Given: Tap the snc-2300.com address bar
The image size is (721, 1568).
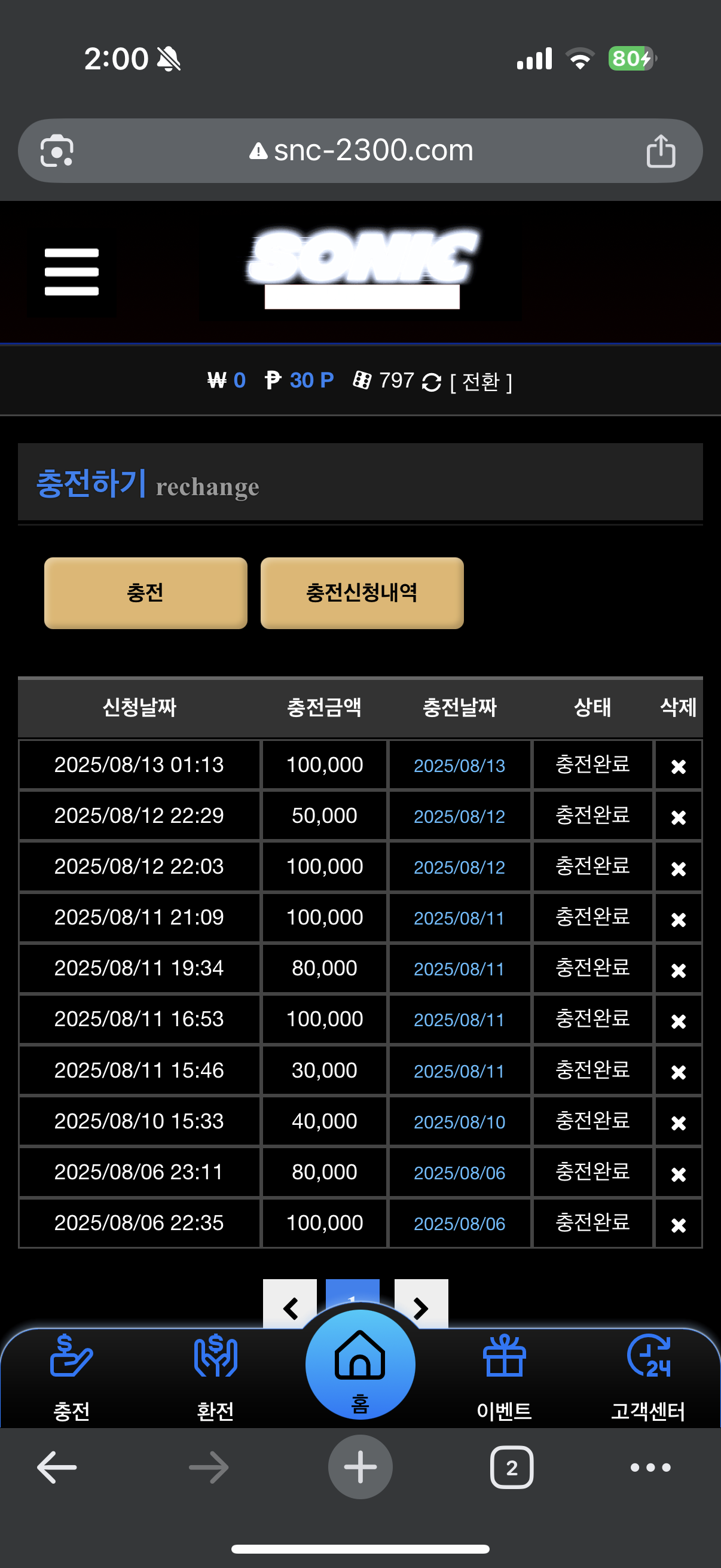Looking at the screenshot, I should [360, 150].
